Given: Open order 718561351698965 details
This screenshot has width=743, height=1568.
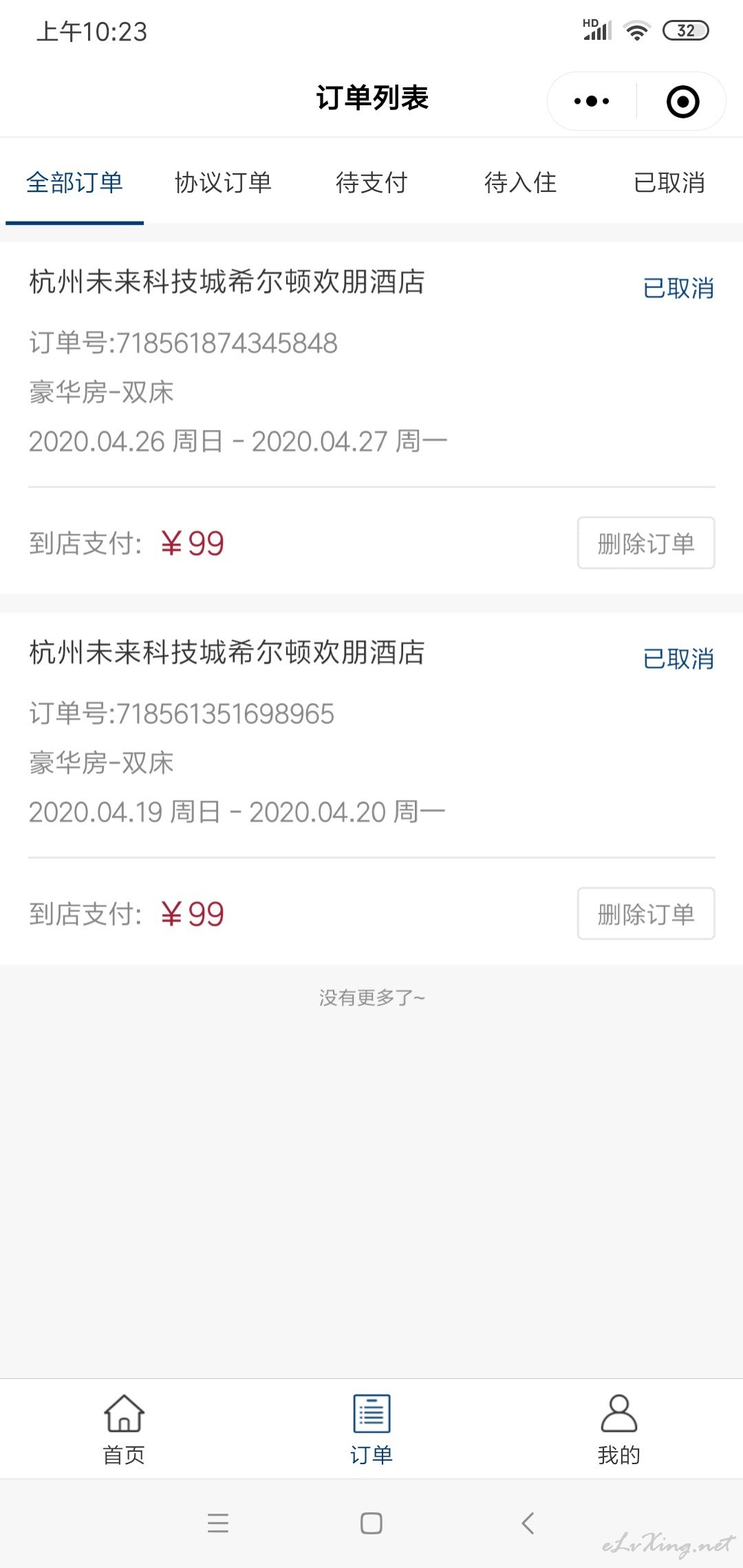Looking at the screenshot, I should coord(371,735).
